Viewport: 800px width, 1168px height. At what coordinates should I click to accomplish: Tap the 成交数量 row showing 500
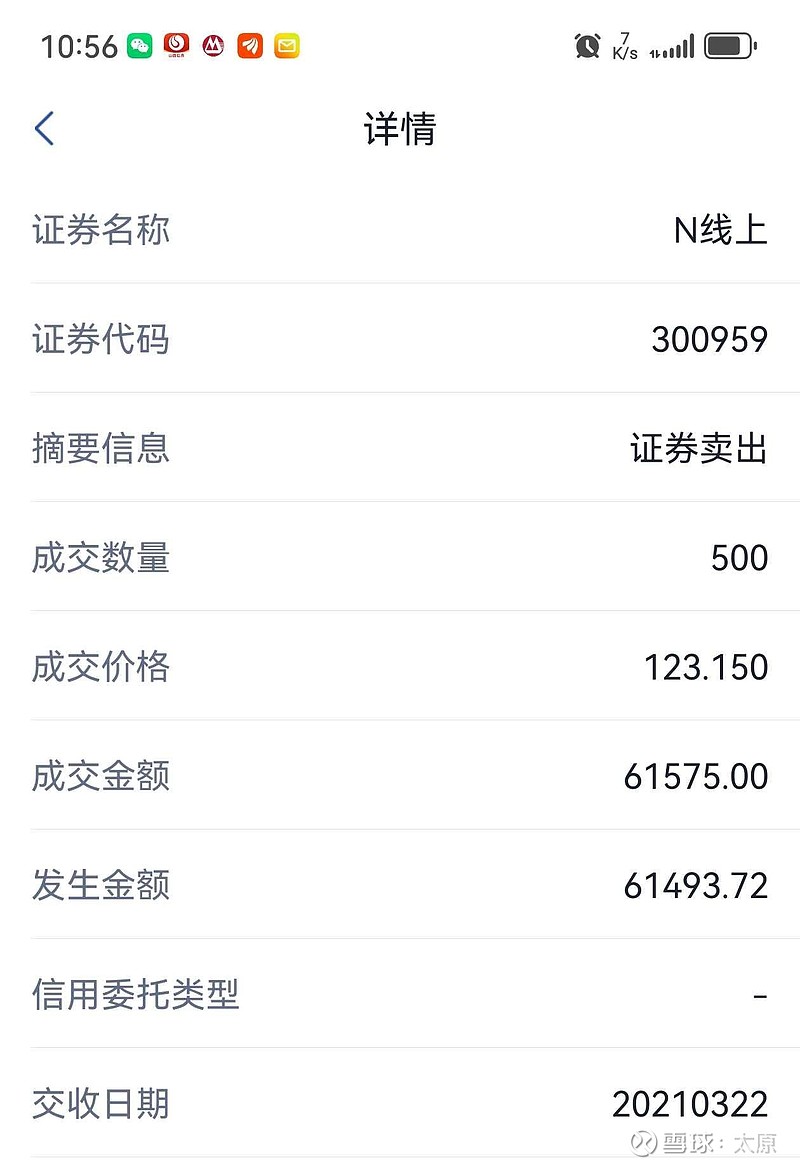tap(740, 558)
